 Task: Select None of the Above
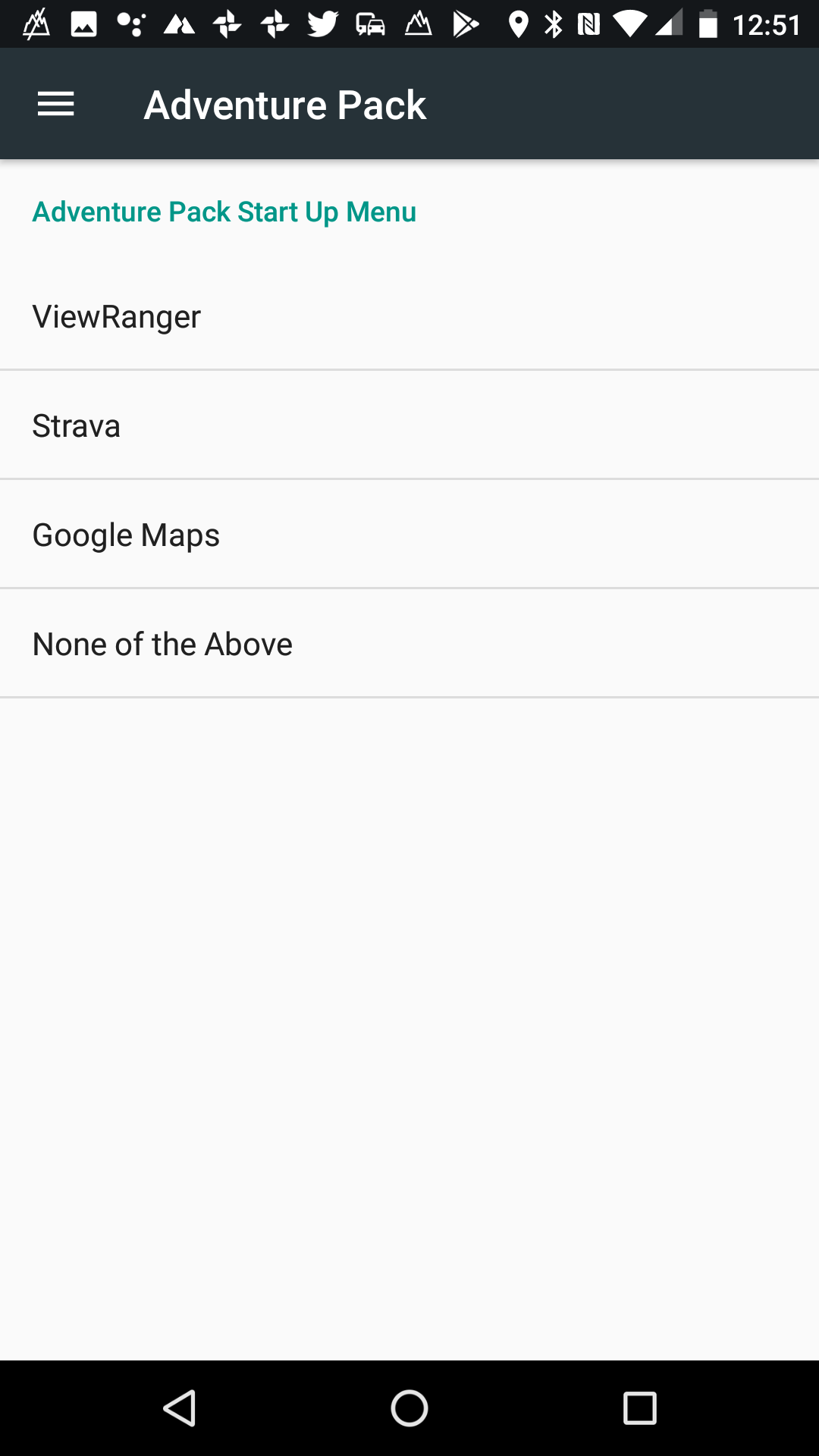(409, 644)
